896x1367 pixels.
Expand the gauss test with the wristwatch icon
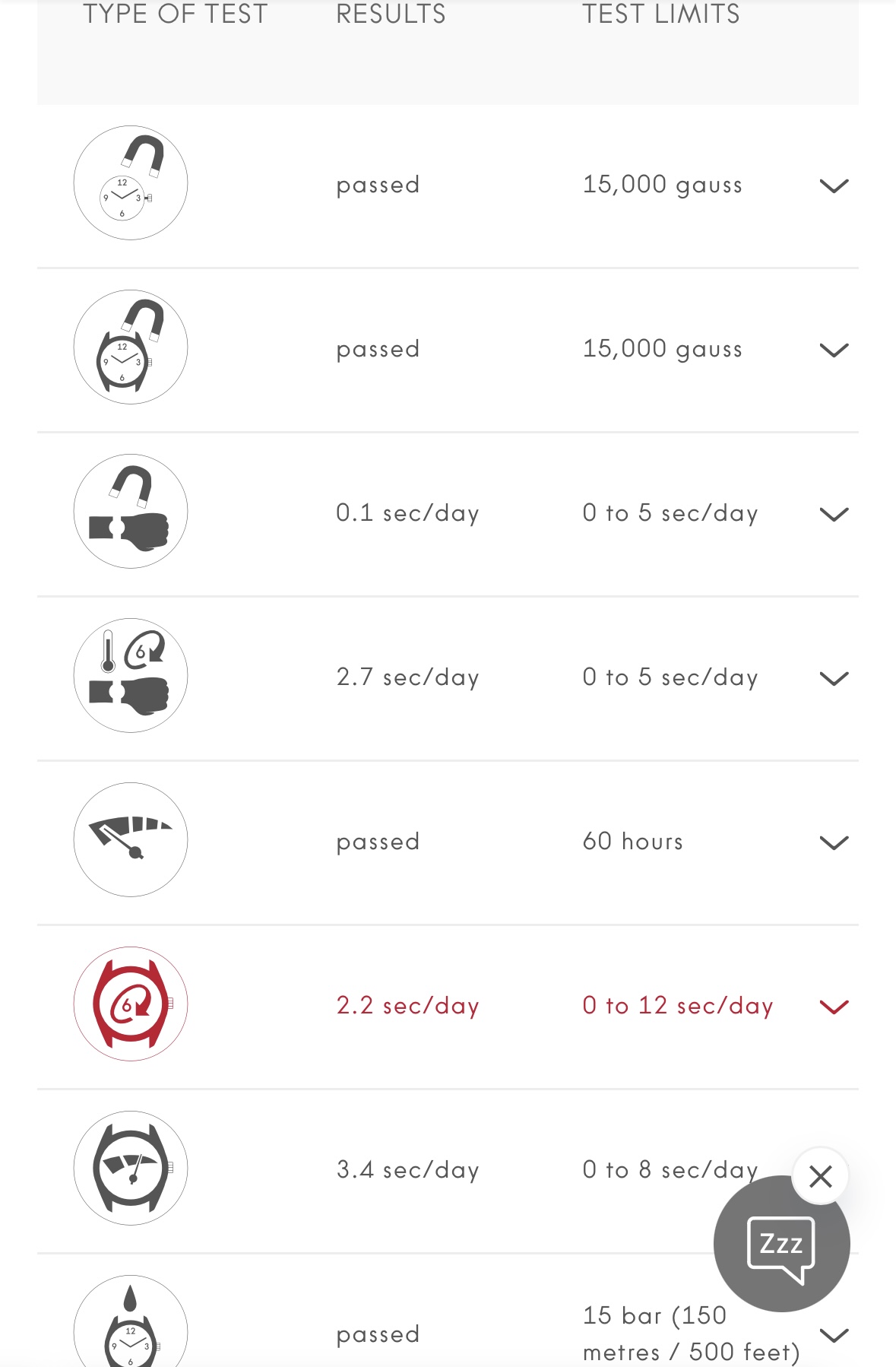[x=834, y=350]
